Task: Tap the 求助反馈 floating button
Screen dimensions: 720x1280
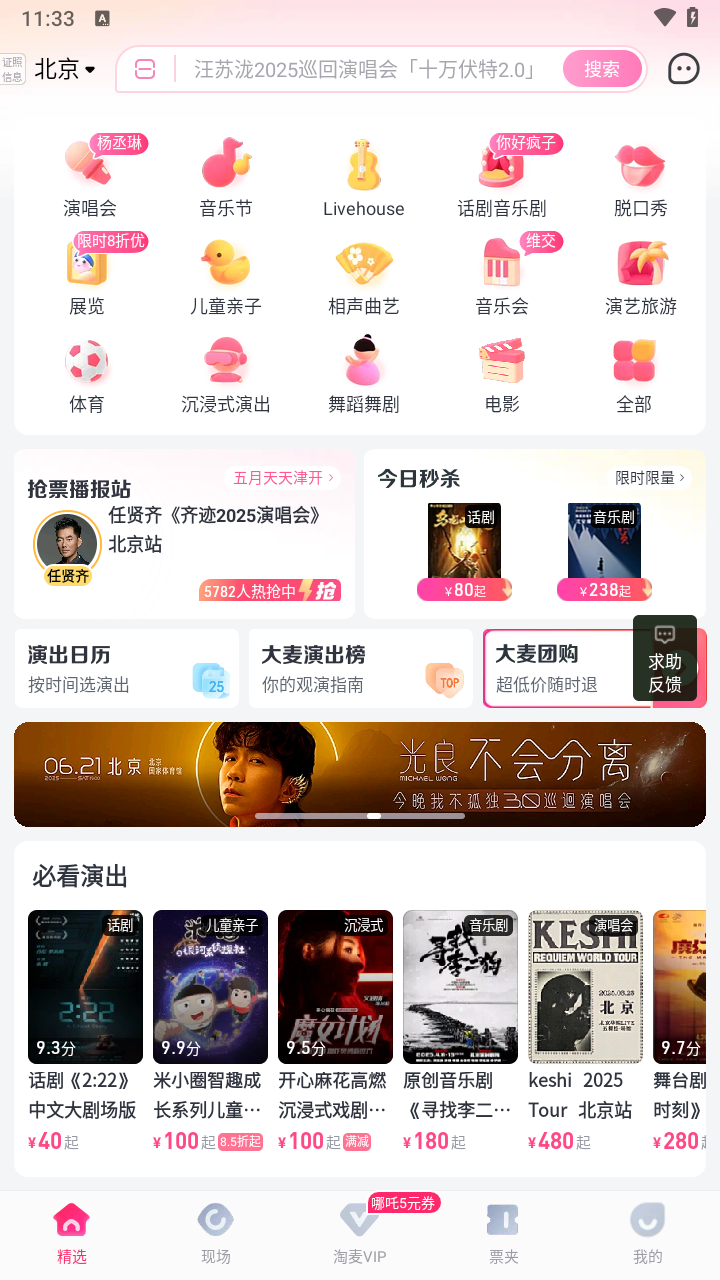Action: (665, 658)
